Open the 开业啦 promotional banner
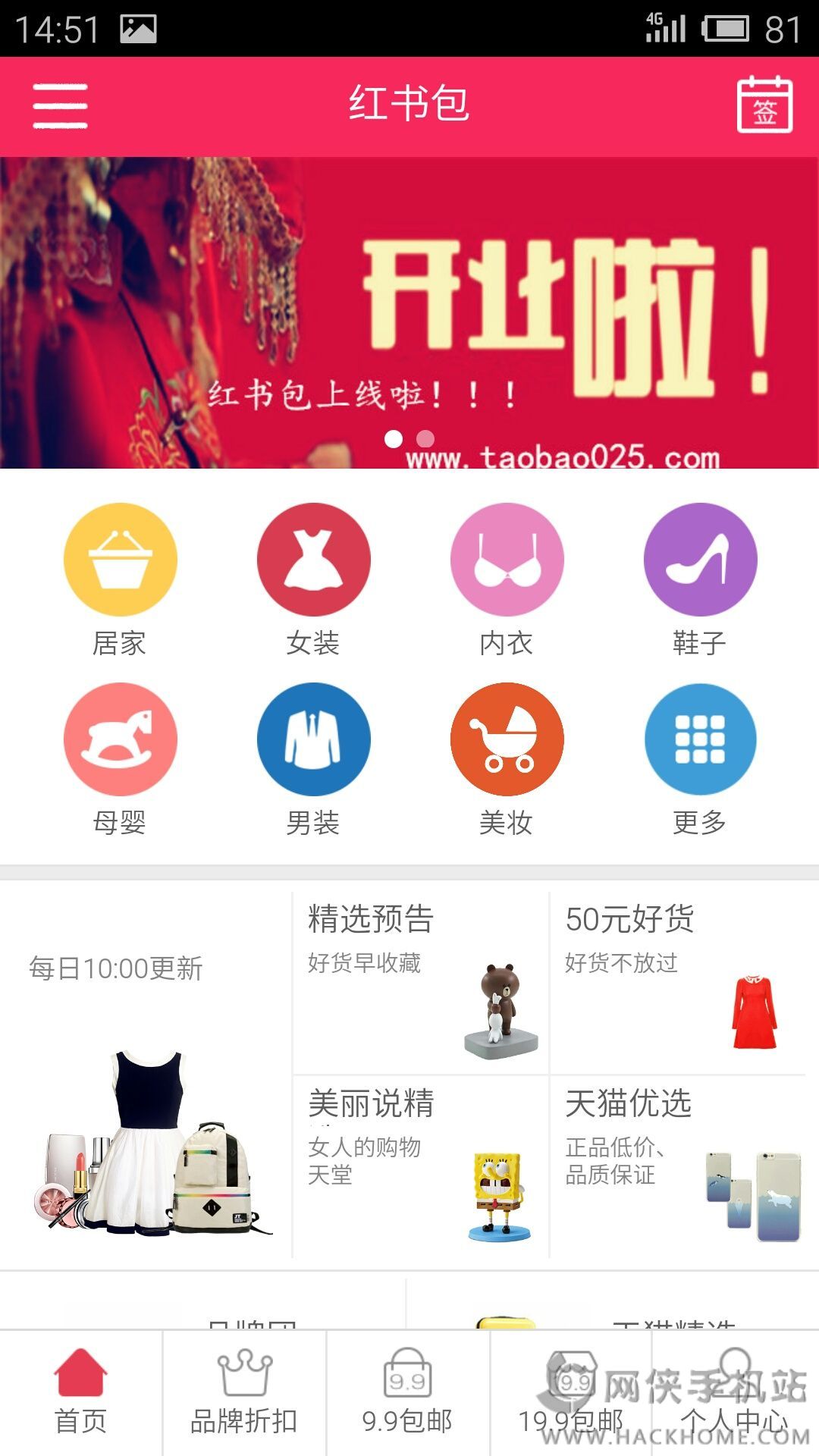This screenshot has height=1456, width=819. coord(409,312)
